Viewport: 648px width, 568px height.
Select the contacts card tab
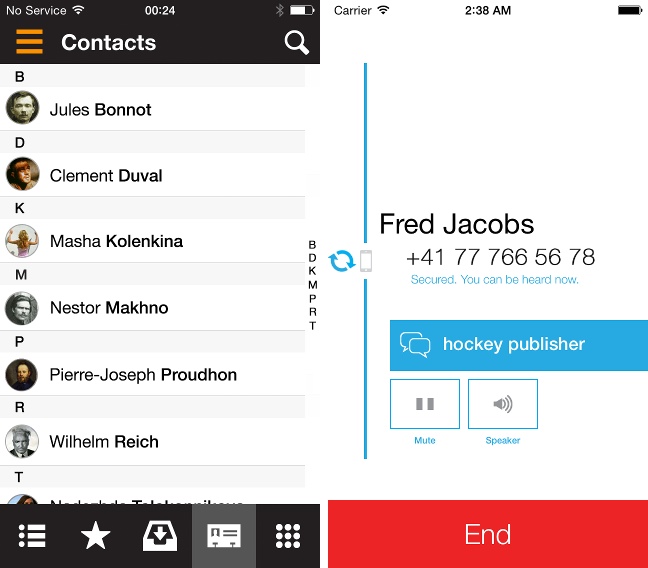[x=224, y=536]
